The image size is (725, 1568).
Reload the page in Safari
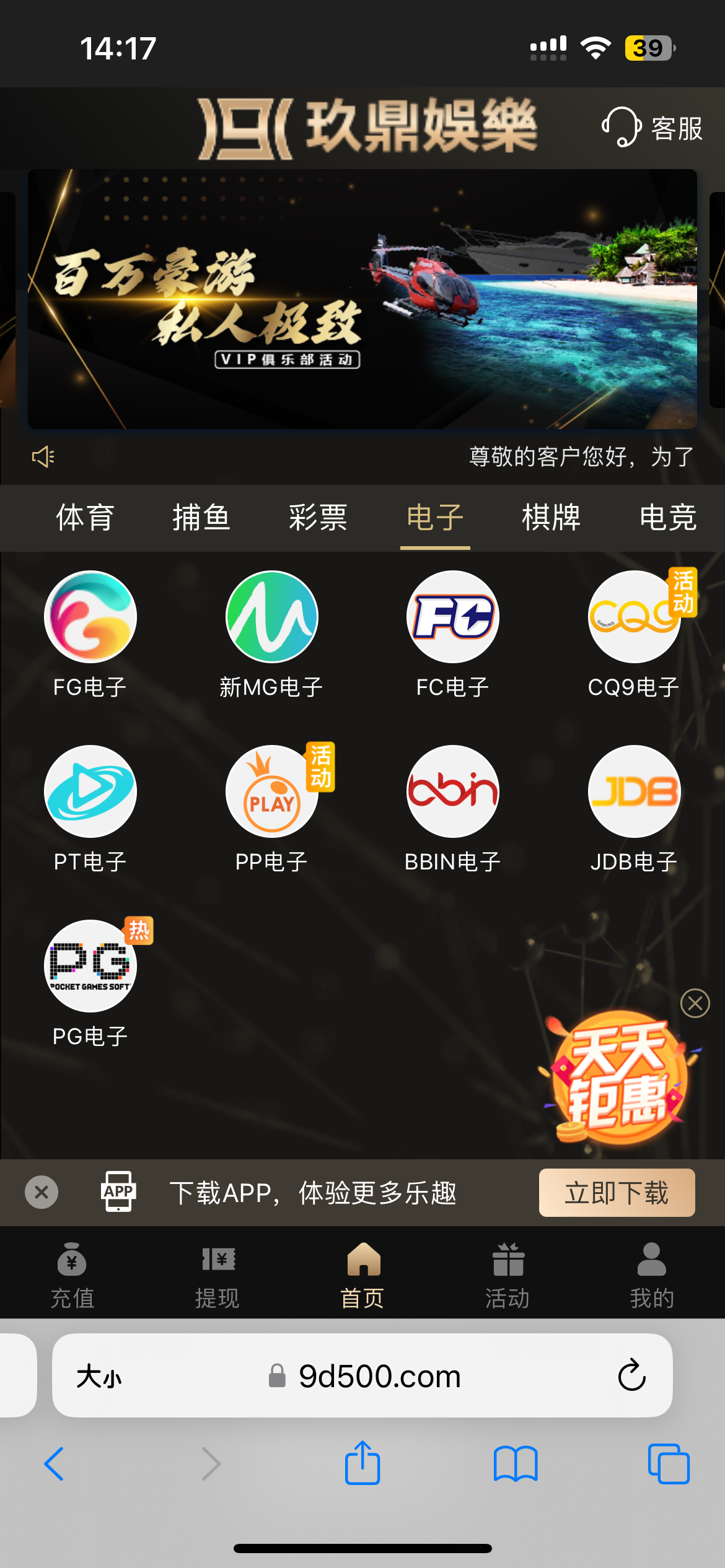point(631,1376)
